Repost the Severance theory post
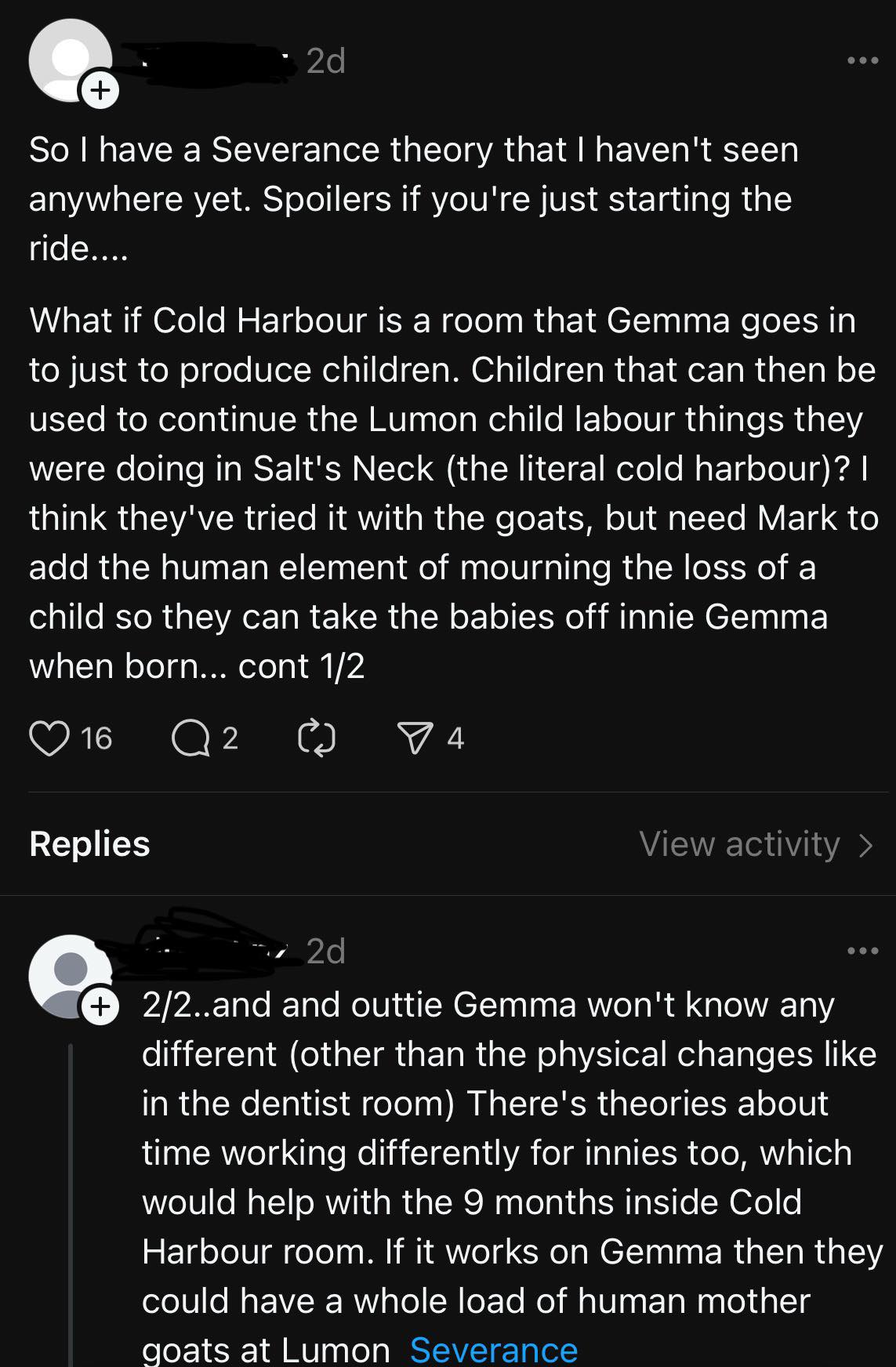The image size is (896, 1367). click(317, 738)
